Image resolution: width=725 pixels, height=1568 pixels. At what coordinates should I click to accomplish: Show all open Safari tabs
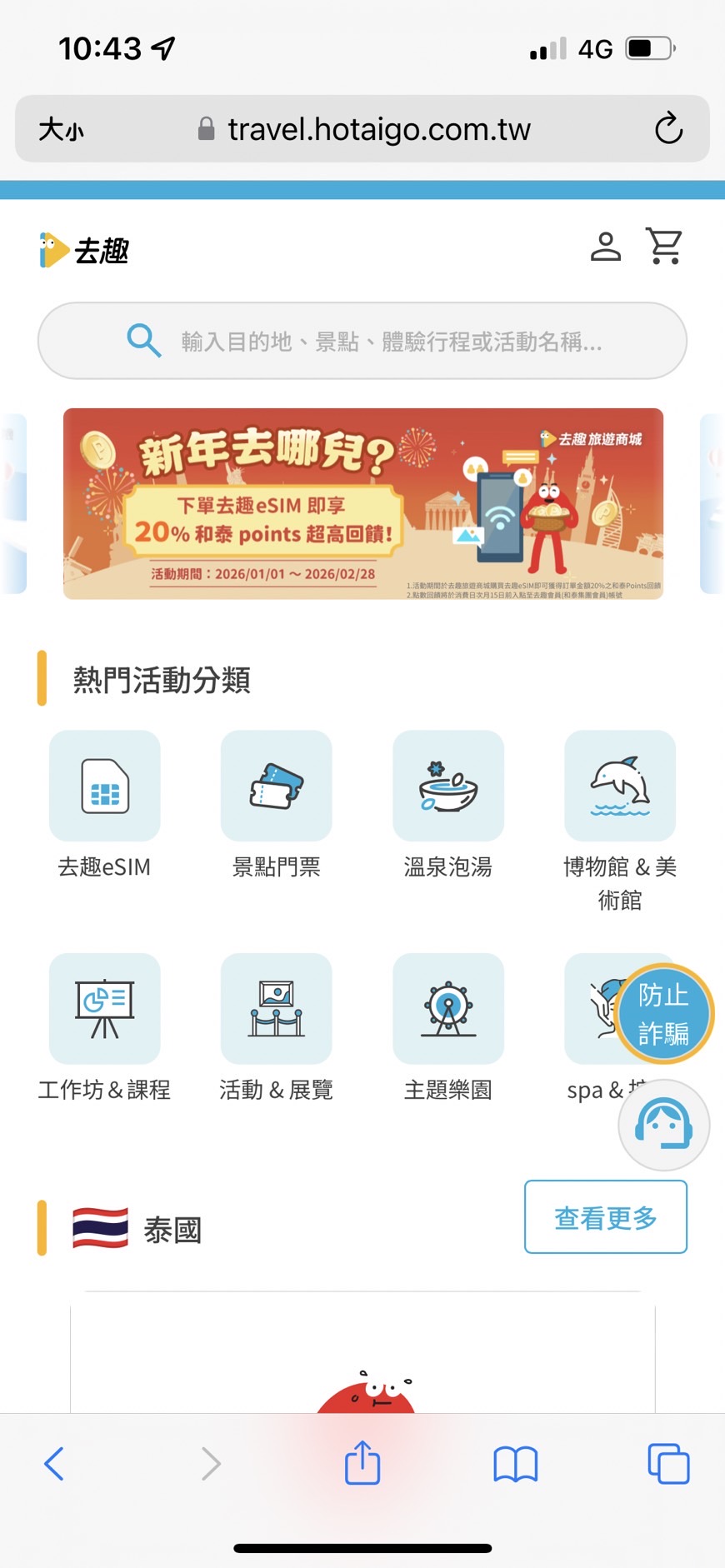(x=668, y=1463)
